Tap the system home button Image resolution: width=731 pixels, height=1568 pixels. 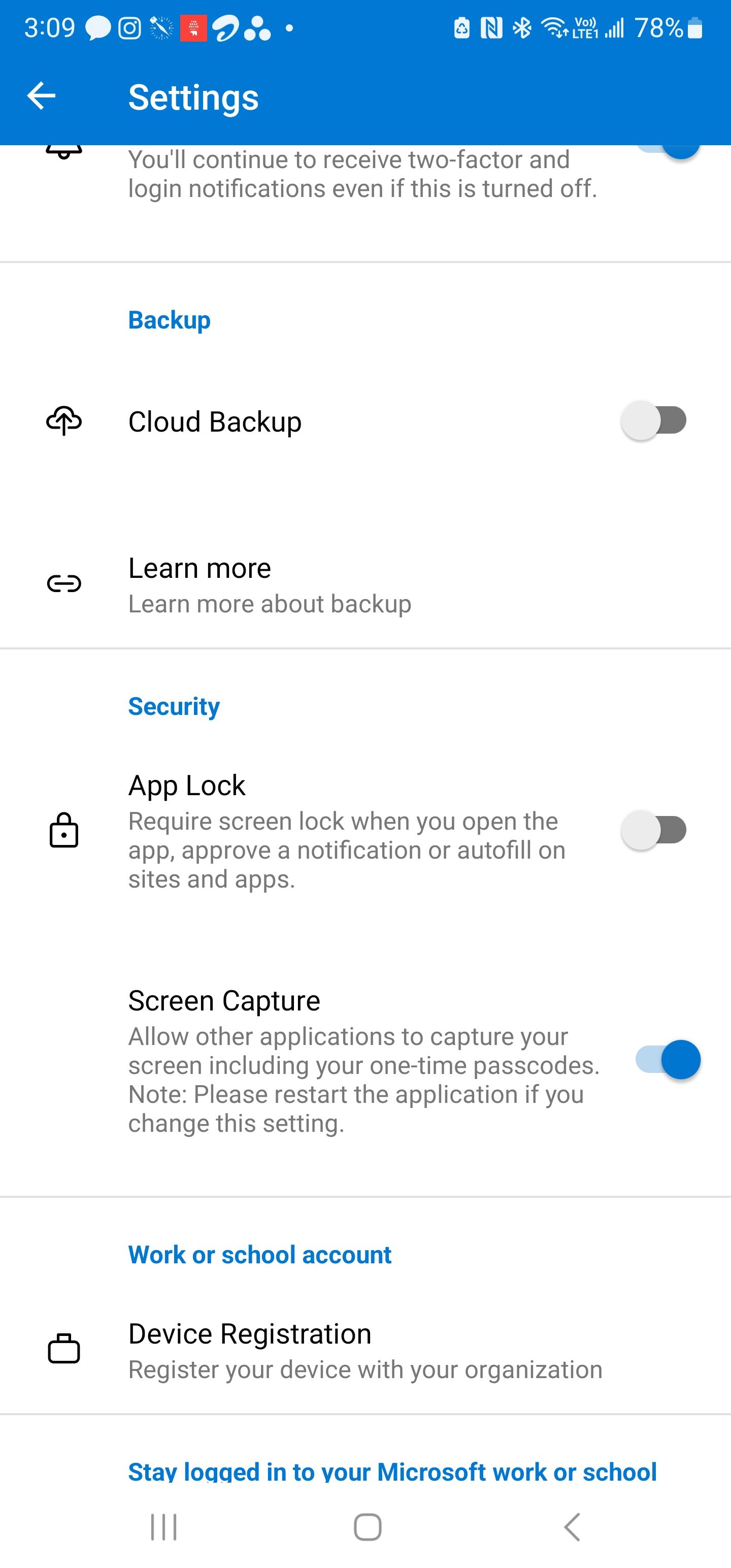point(368,1526)
